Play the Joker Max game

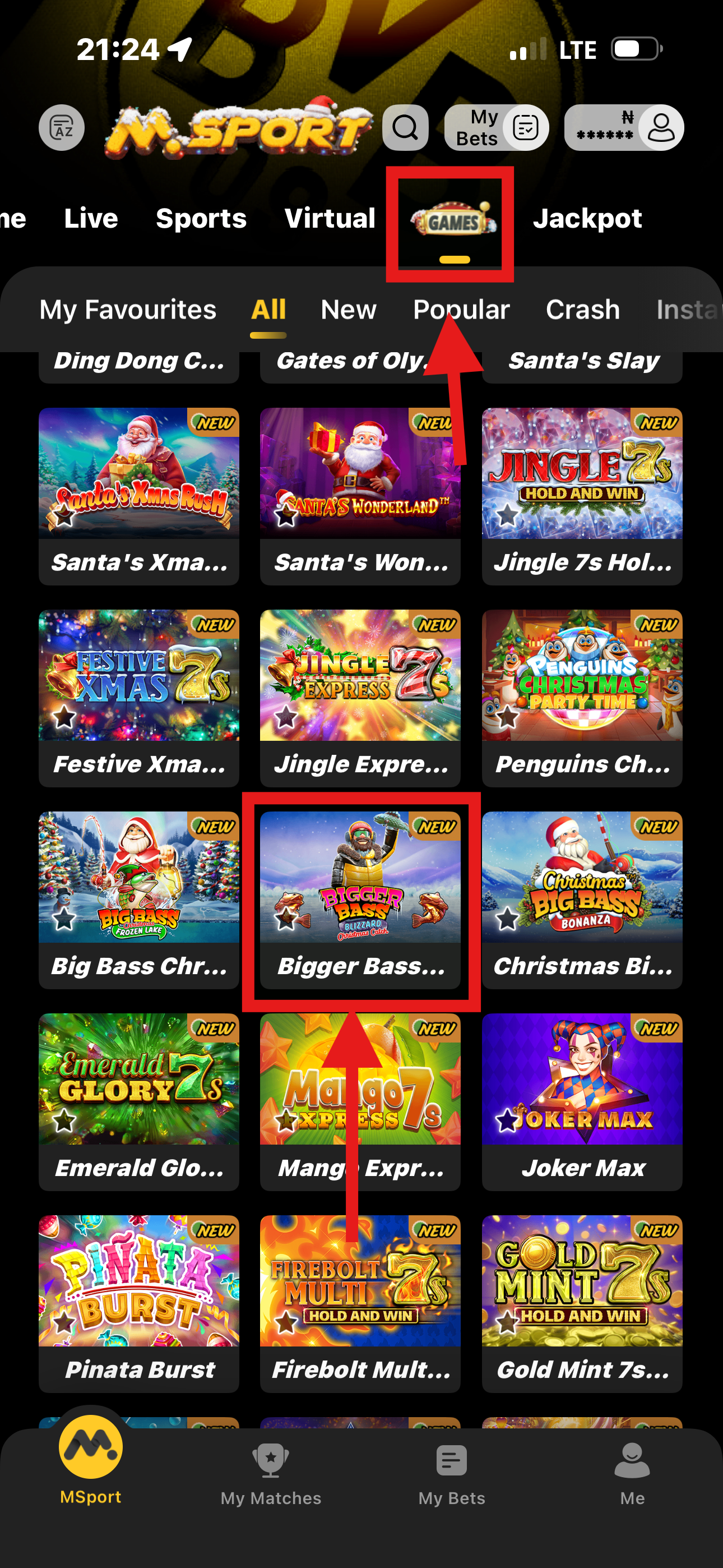[x=582, y=1101]
